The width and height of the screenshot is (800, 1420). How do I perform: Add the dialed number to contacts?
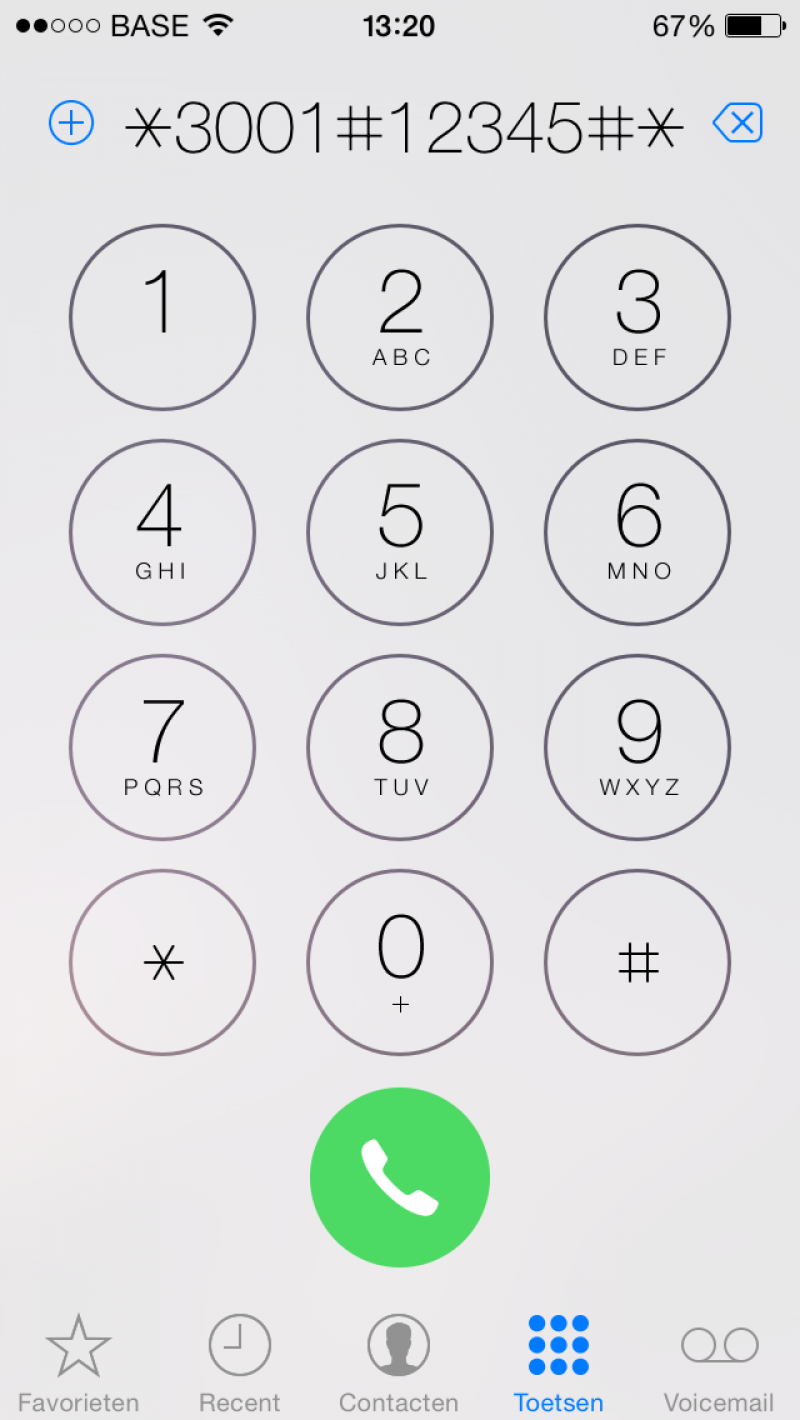[x=71, y=125]
